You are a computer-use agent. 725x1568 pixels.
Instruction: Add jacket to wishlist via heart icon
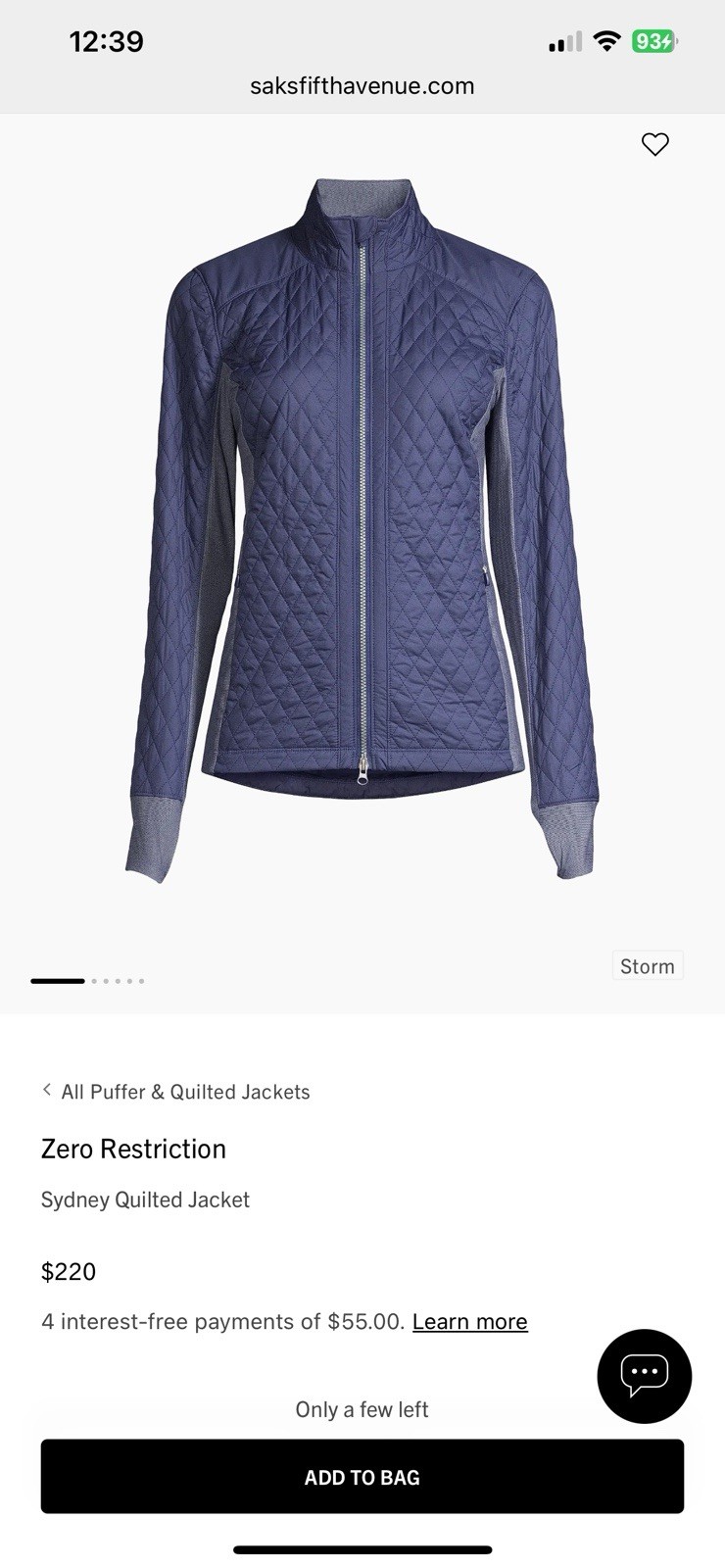pos(654,144)
